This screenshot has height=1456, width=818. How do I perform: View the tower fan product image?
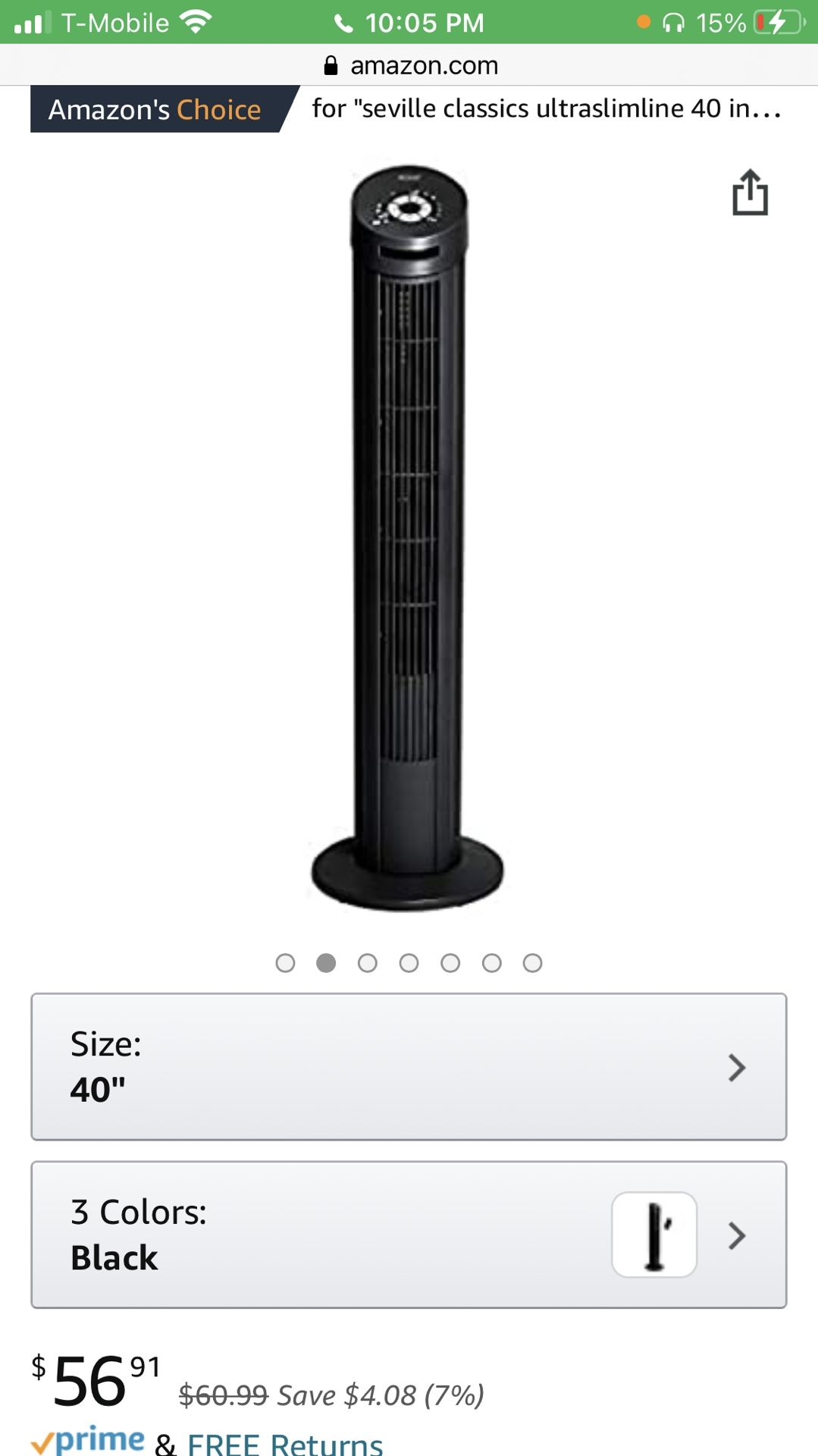407,538
